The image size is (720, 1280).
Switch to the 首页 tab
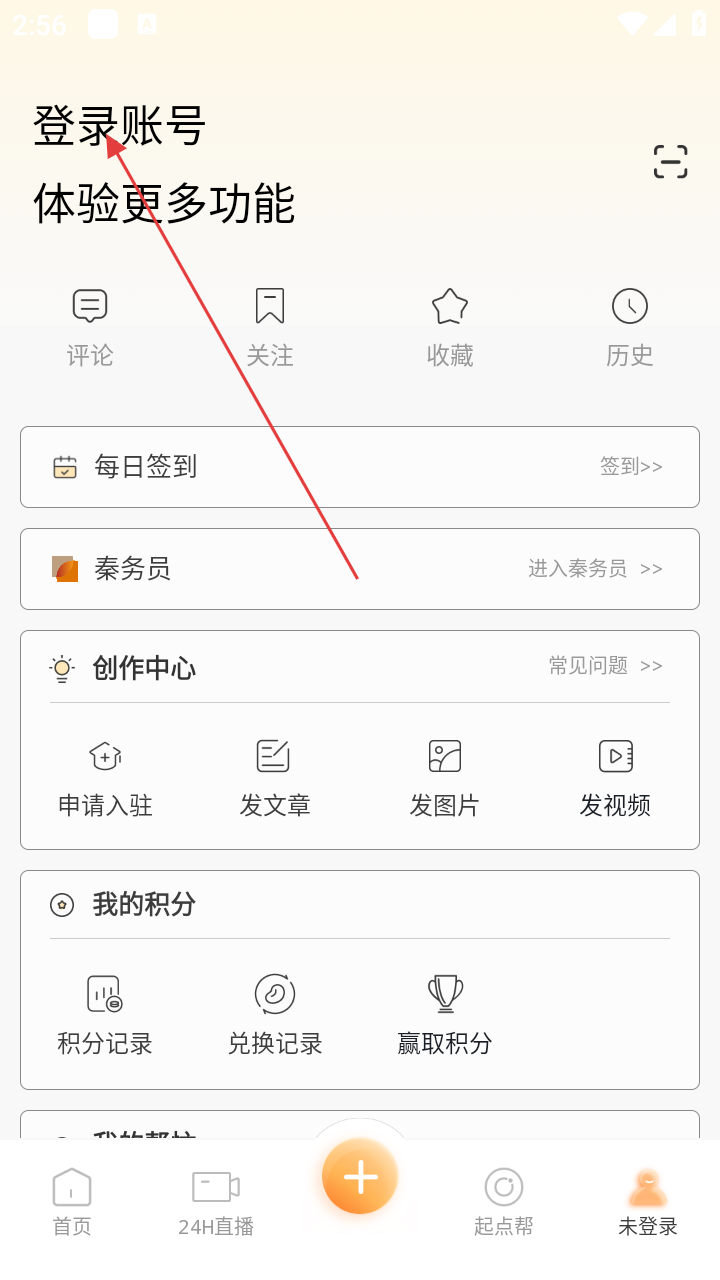72,1202
